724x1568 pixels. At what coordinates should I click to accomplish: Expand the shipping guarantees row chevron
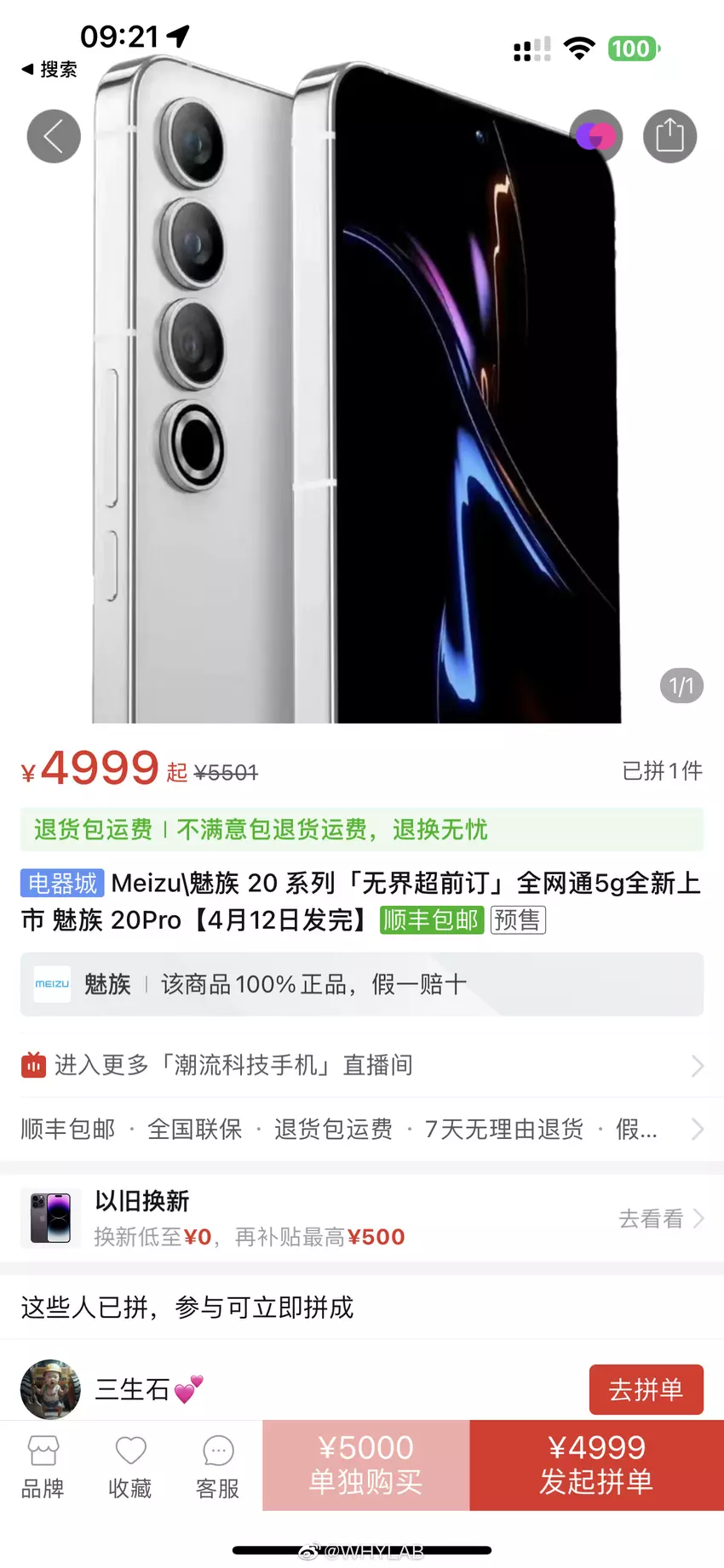(x=698, y=1130)
